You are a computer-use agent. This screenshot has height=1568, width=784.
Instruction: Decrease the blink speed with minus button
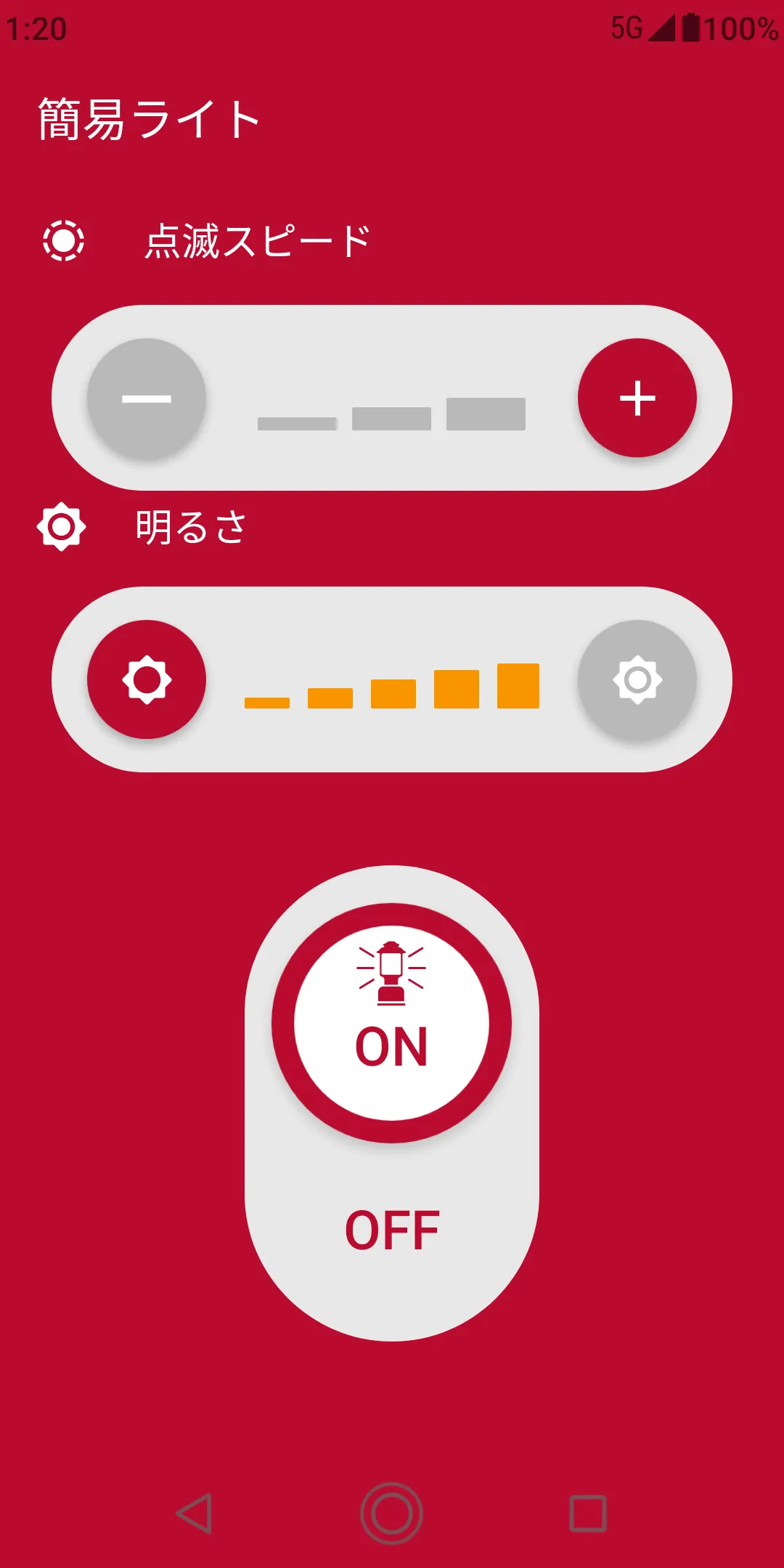[147, 399]
